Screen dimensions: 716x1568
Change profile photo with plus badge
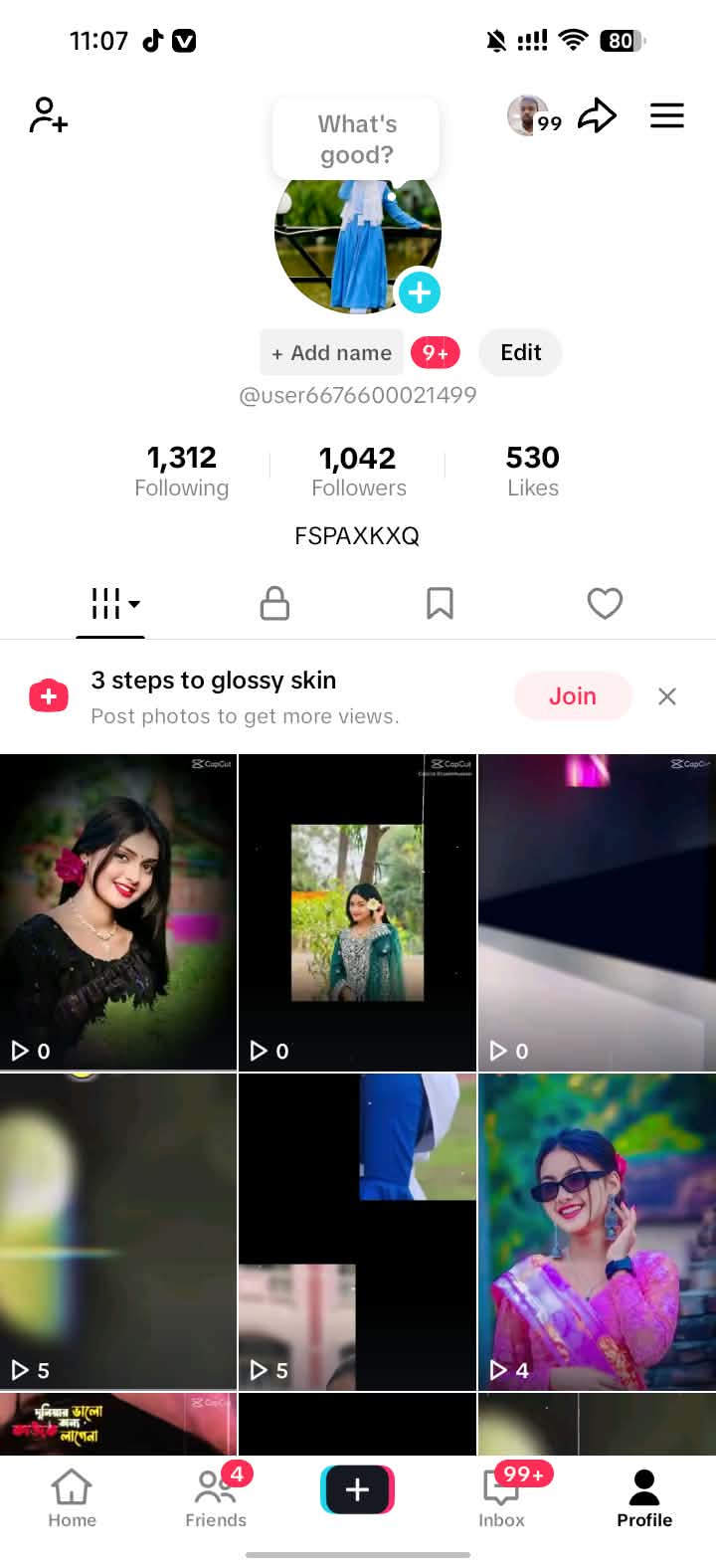(x=420, y=293)
